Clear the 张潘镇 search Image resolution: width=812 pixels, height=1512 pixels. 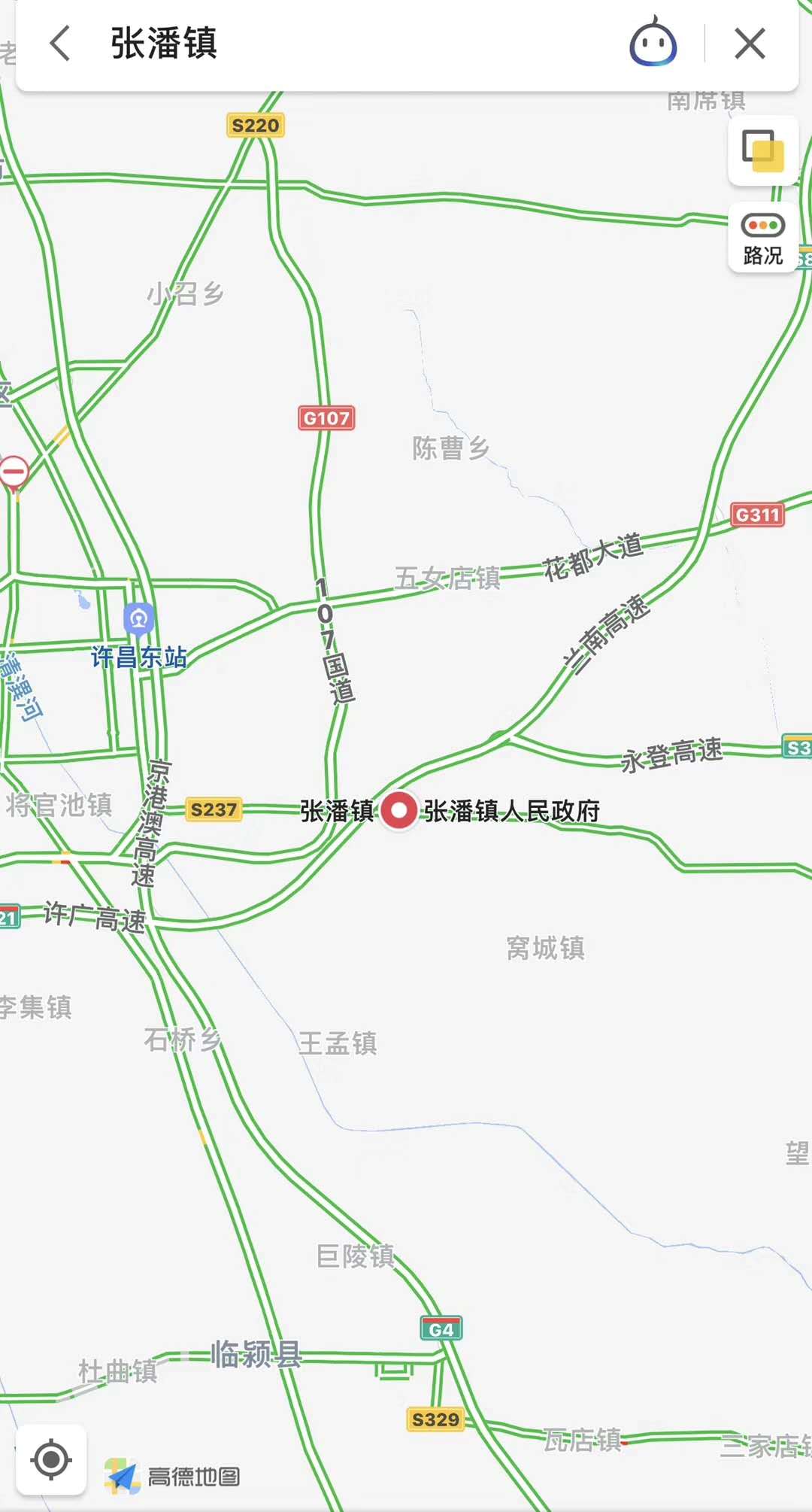[750, 44]
